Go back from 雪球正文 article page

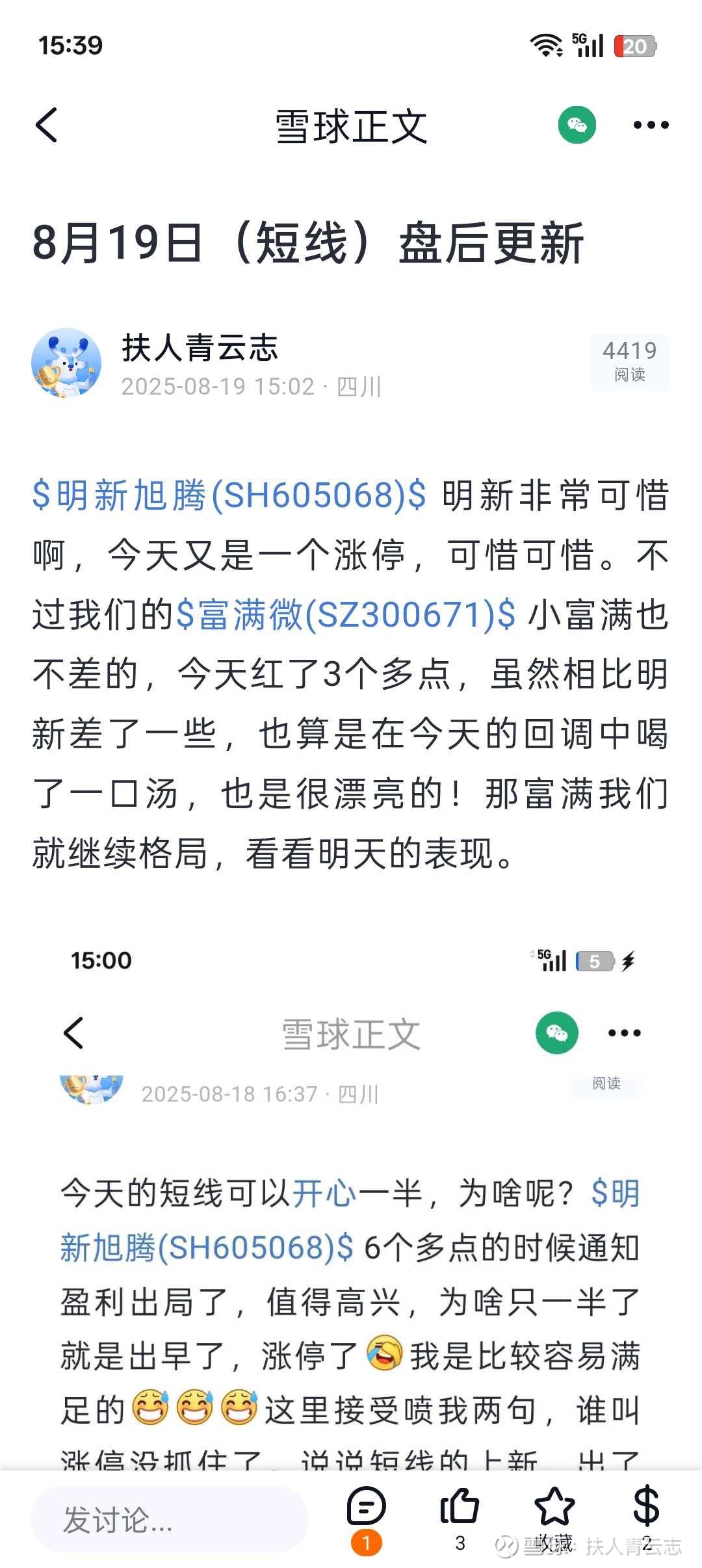click(47, 125)
